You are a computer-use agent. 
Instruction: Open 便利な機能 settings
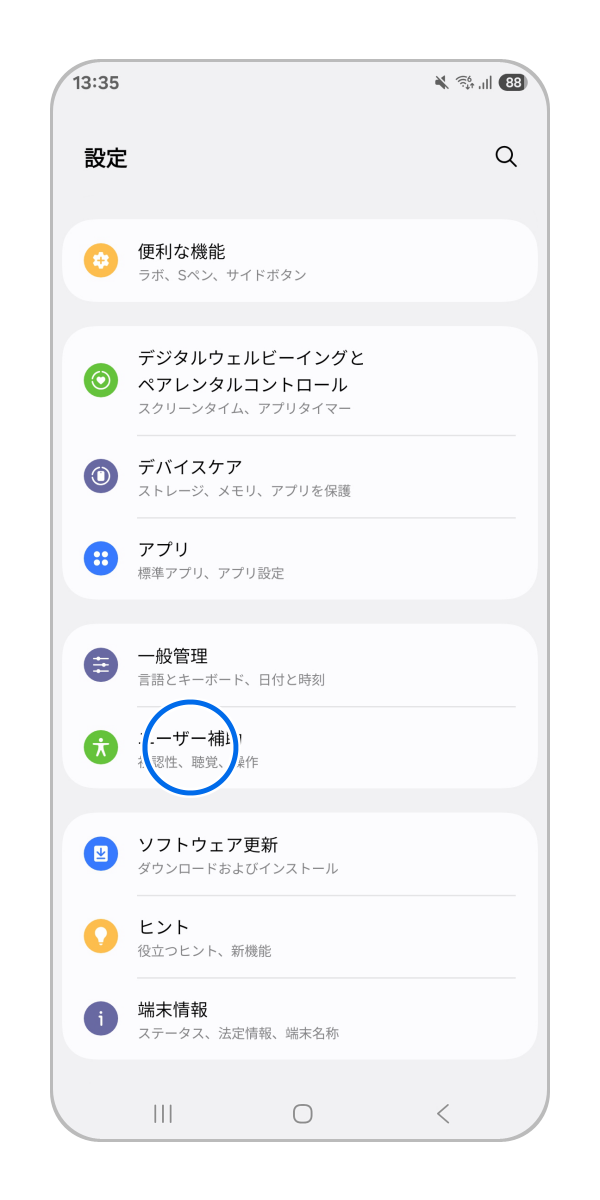click(x=300, y=261)
